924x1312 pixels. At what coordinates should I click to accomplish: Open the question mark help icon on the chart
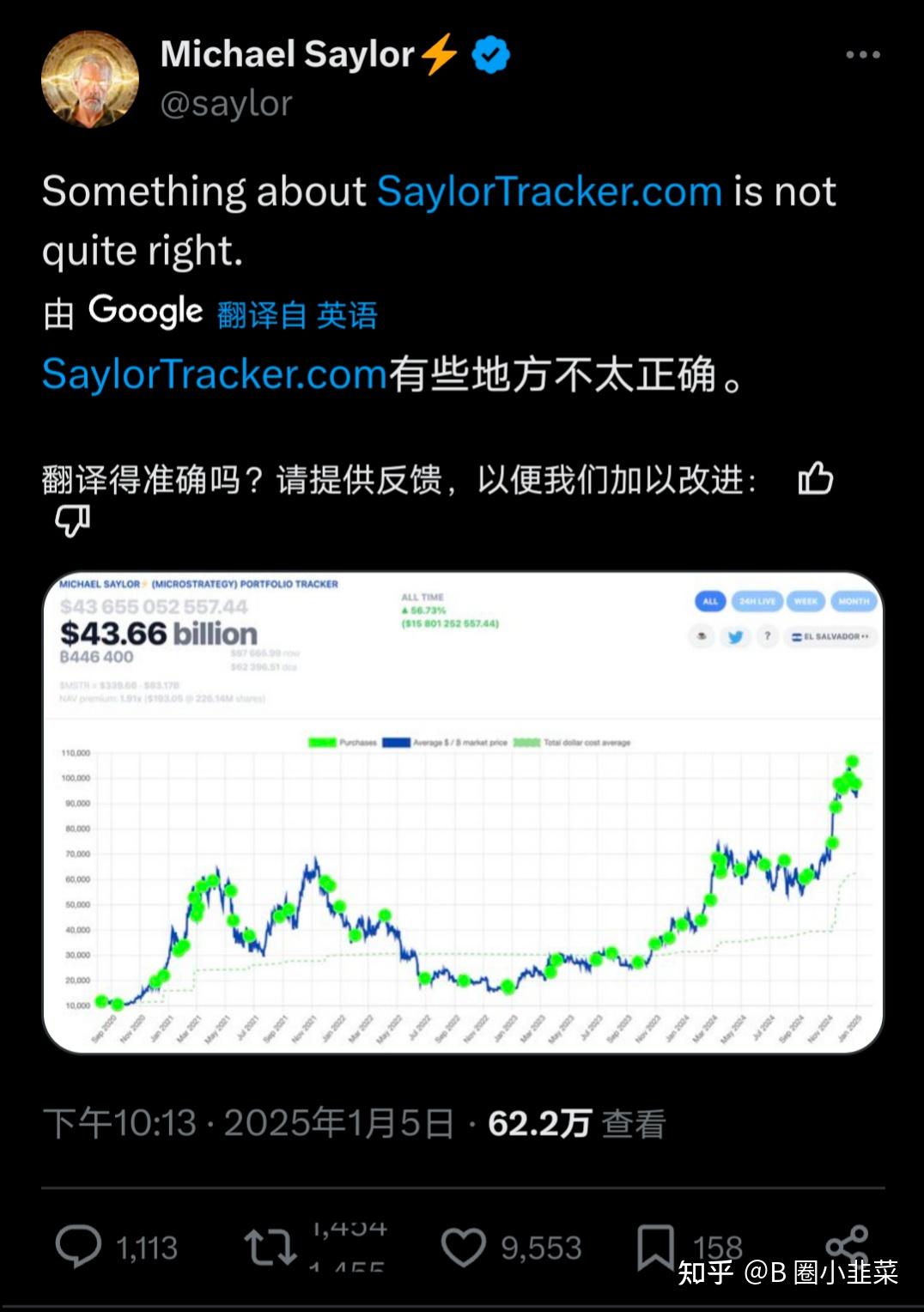[x=768, y=636]
